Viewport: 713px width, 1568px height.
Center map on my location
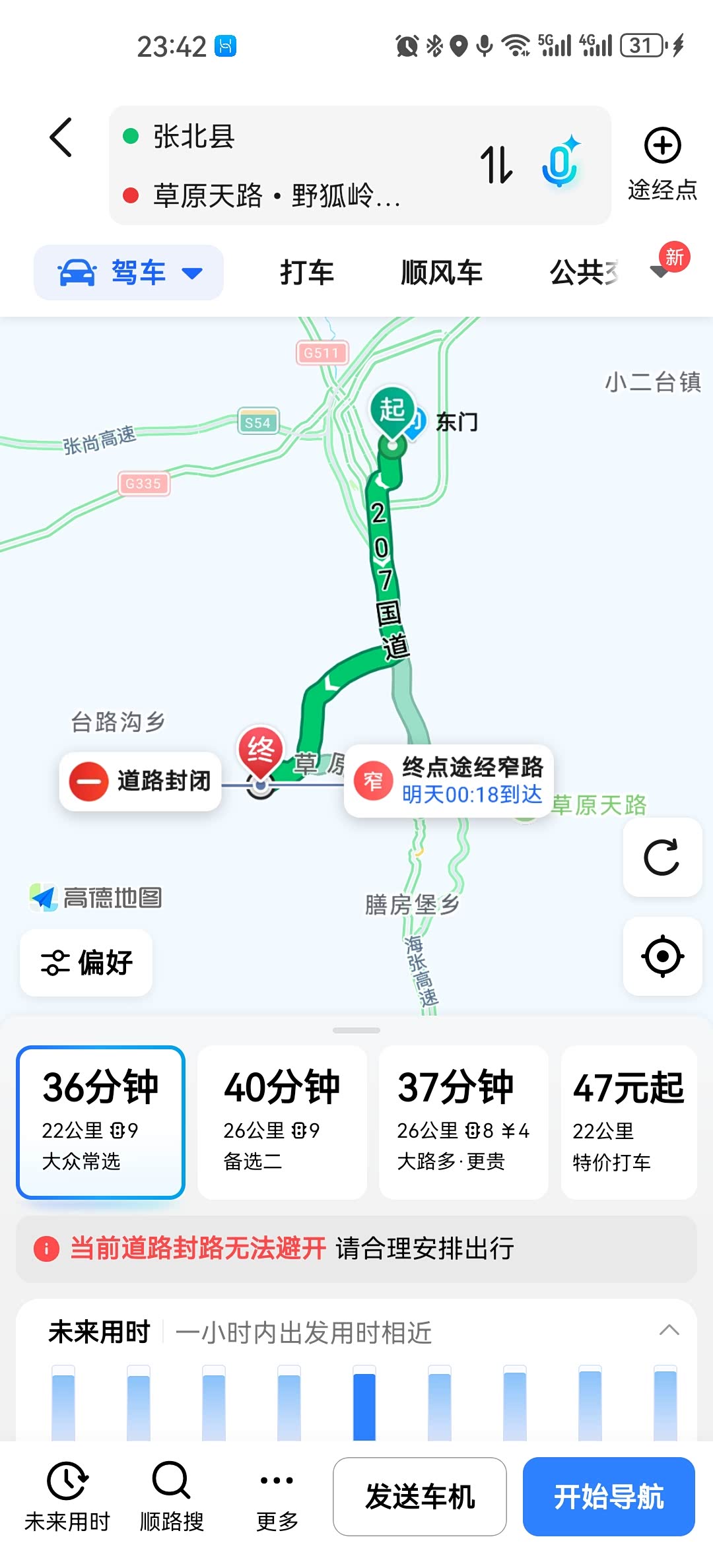[x=662, y=956]
